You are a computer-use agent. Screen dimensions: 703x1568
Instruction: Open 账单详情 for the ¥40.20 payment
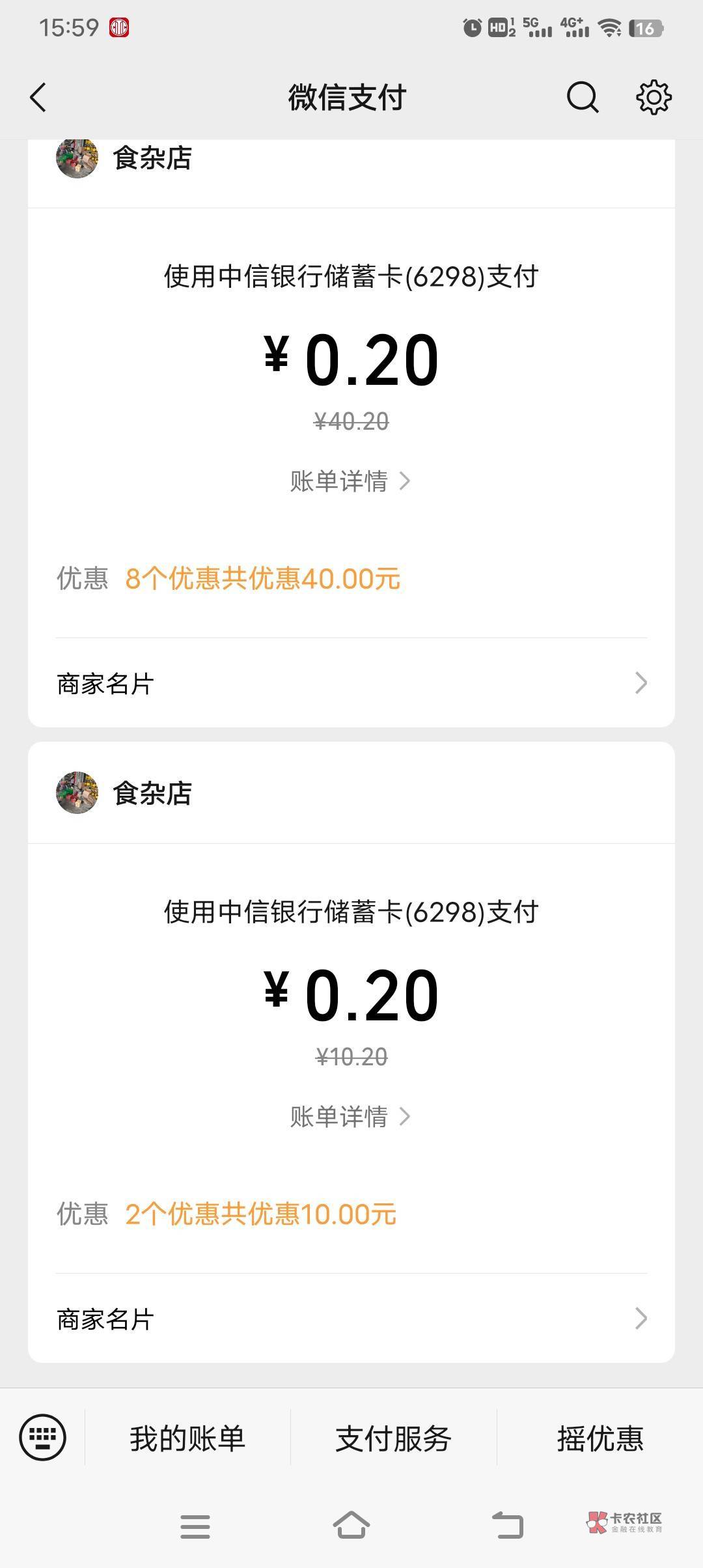click(x=350, y=481)
